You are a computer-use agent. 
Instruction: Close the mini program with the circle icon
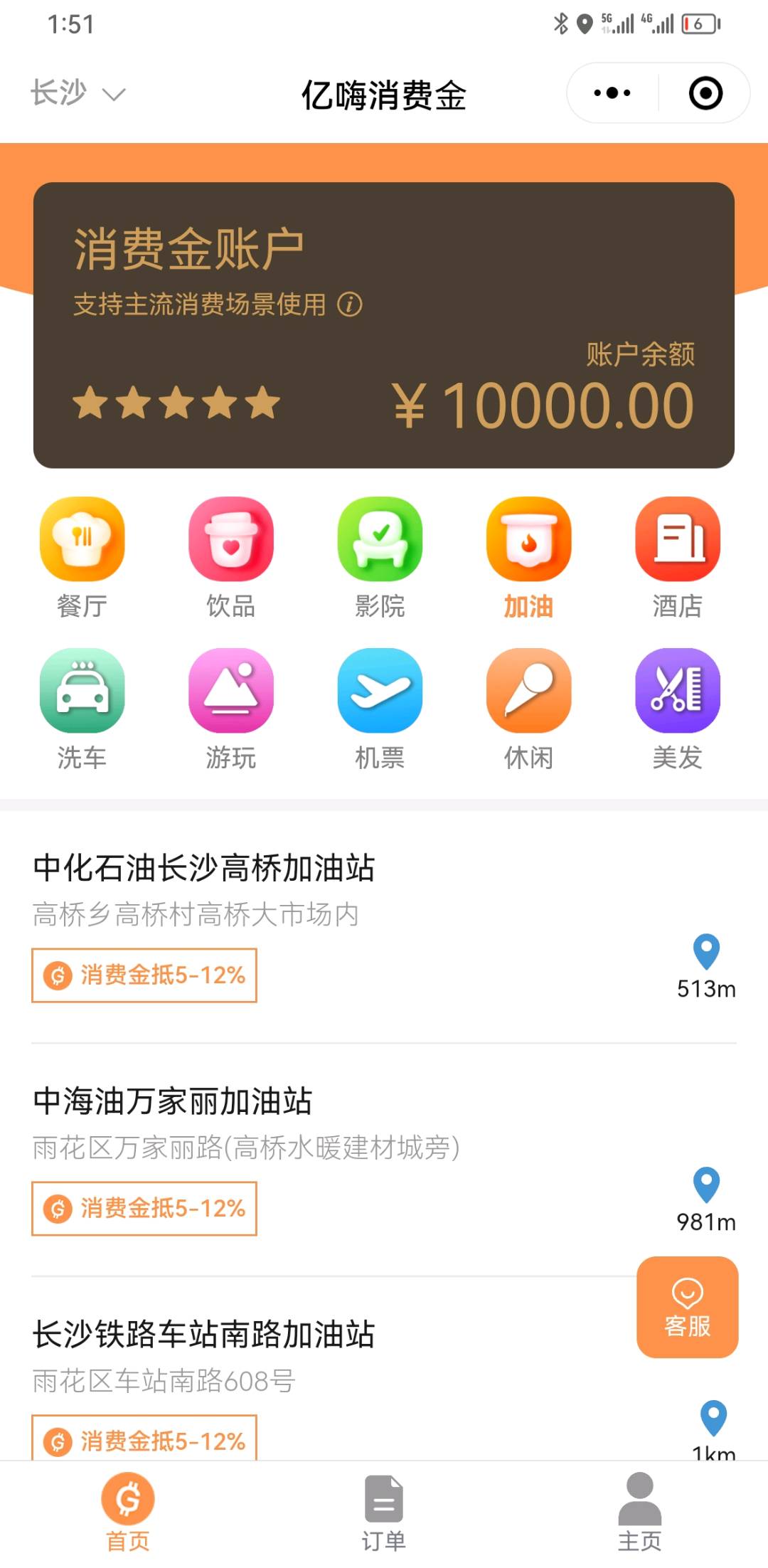point(705,93)
